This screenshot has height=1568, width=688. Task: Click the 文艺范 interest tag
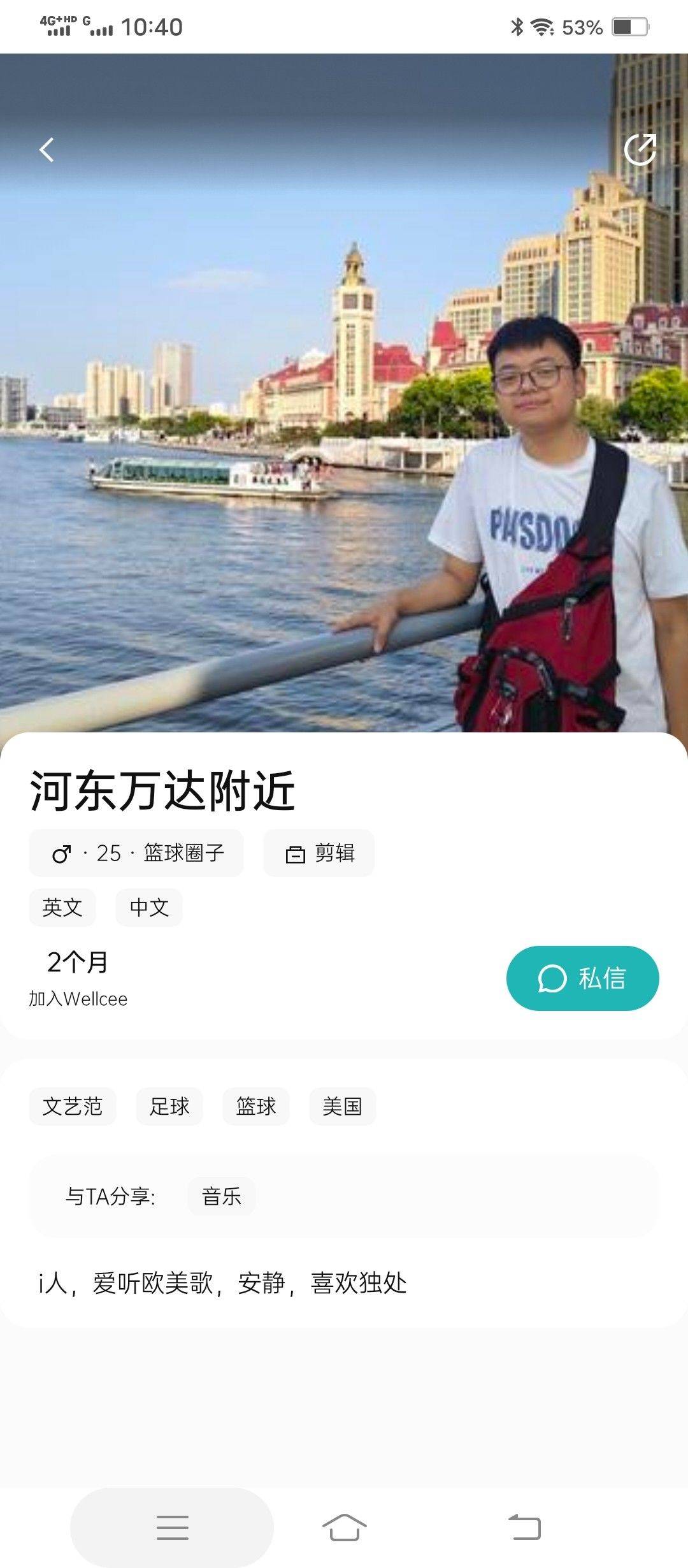pos(72,1107)
